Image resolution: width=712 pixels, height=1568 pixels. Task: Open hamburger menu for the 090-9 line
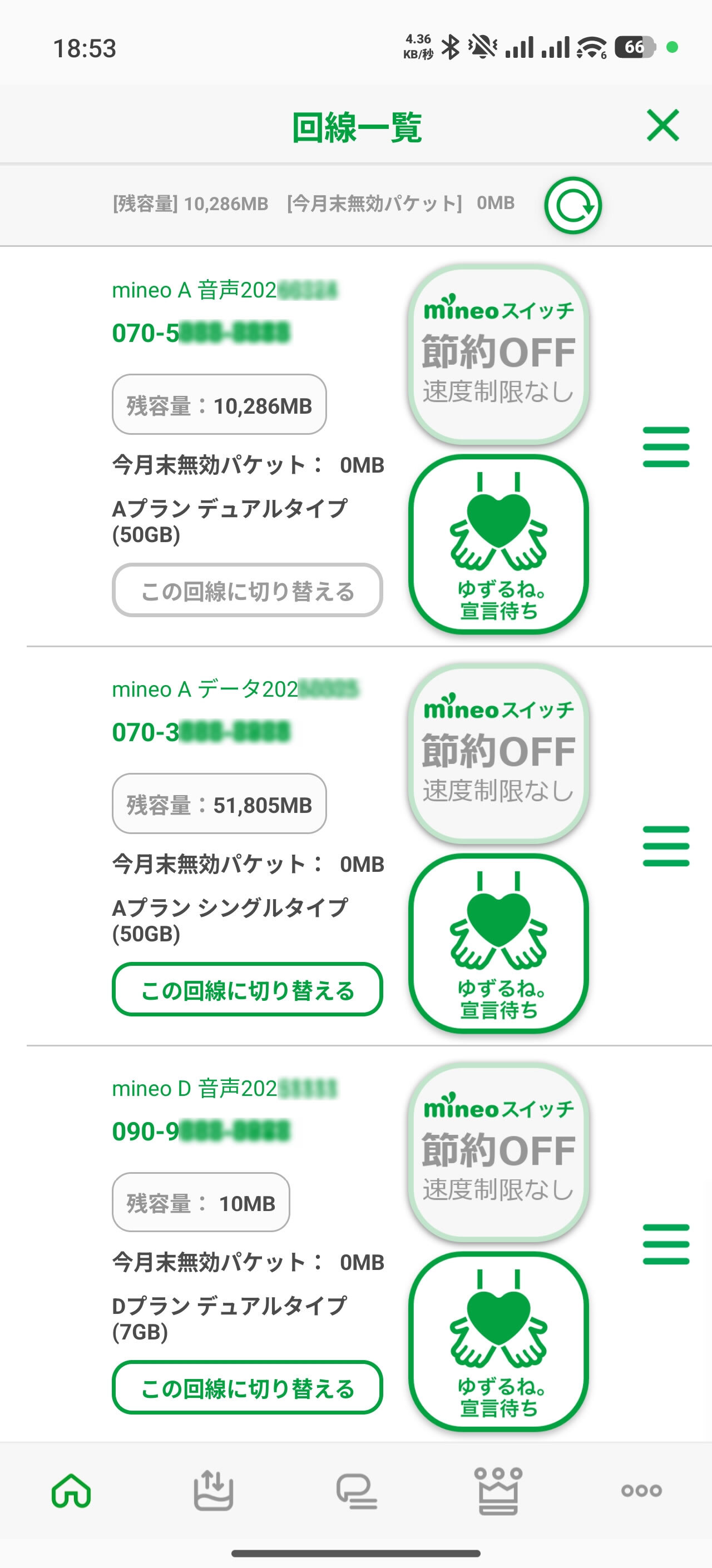pyautogui.click(x=666, y=1244)
